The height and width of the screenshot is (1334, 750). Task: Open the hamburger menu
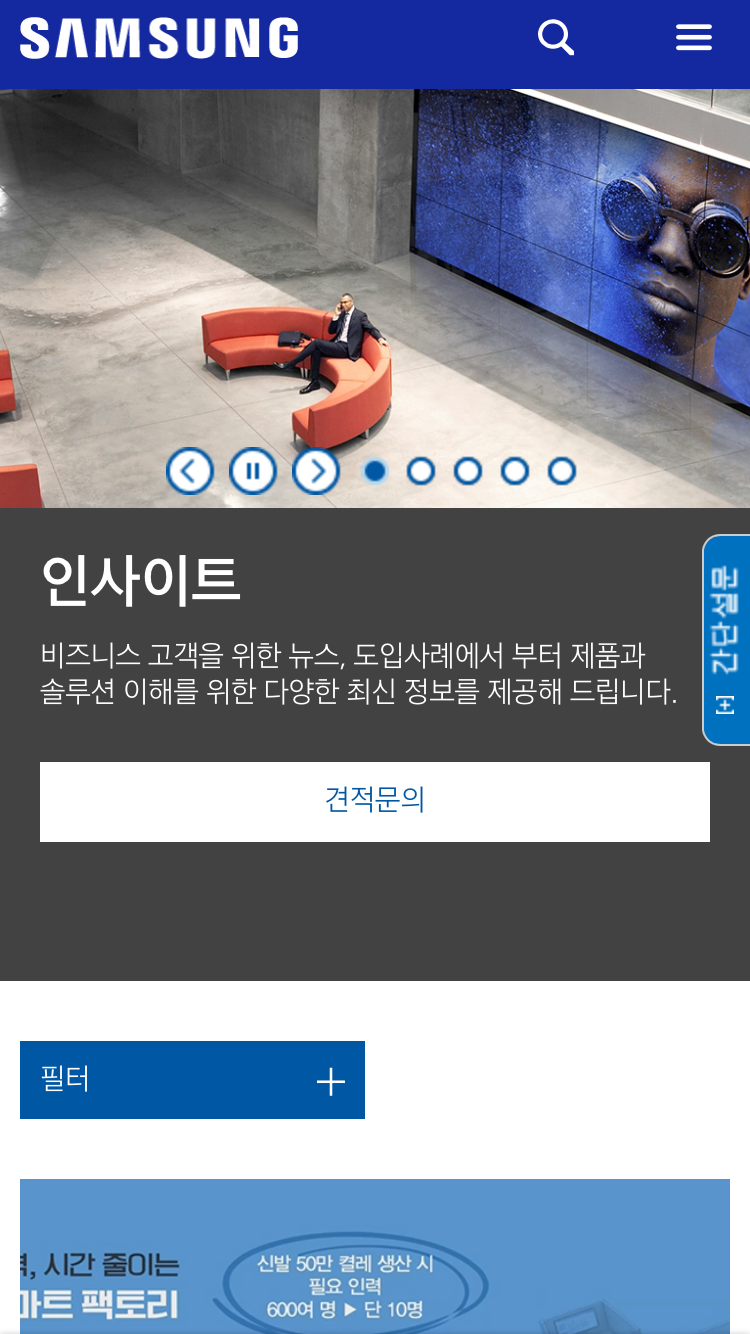(x=694, y=38)
